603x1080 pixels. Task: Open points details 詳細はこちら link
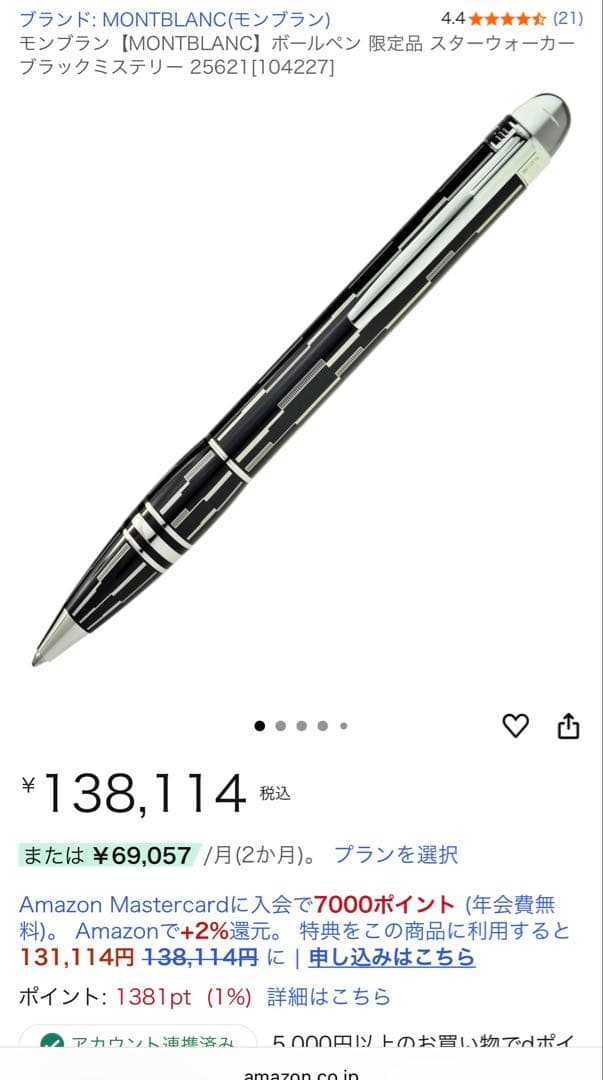328,997
